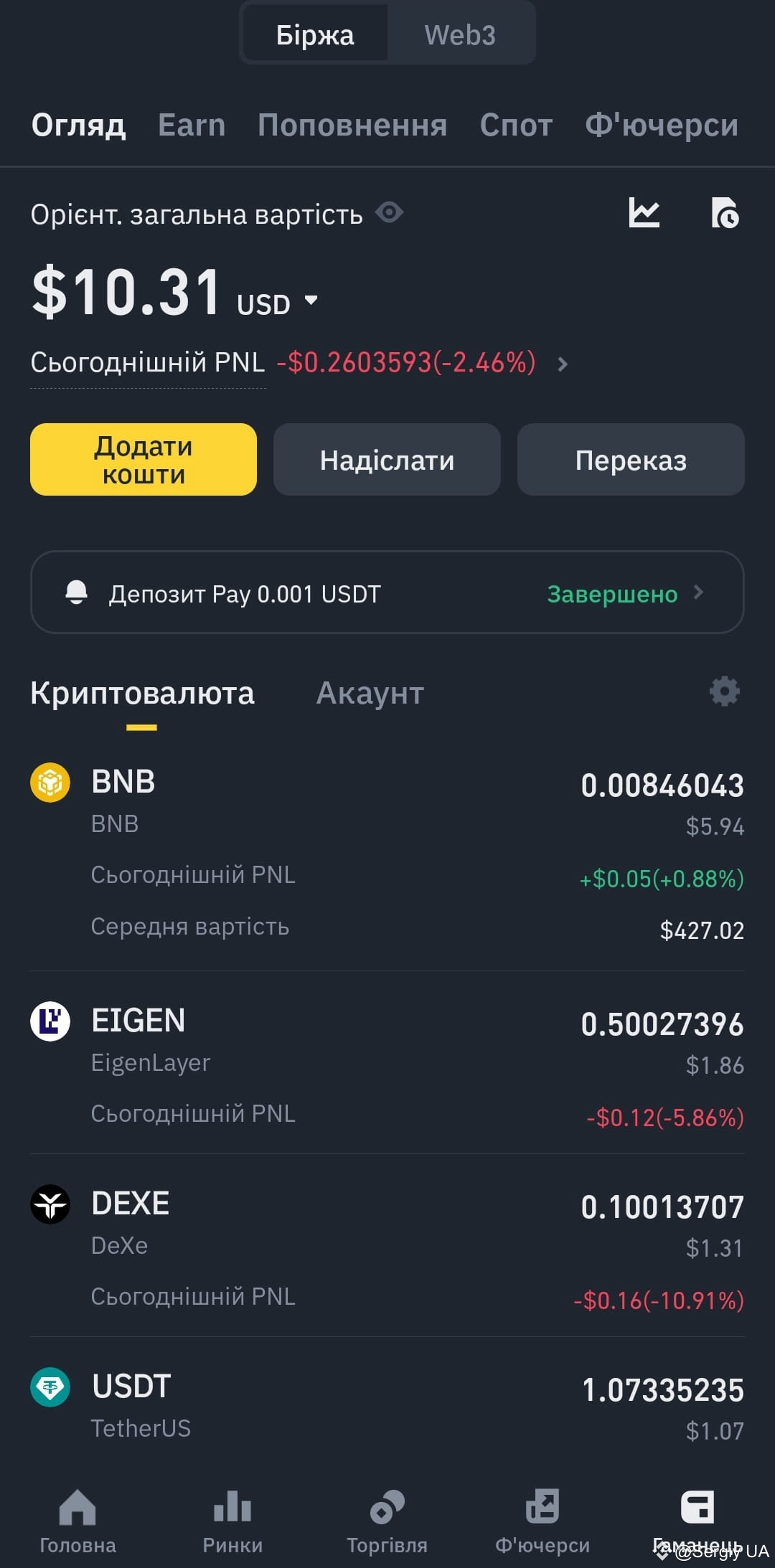The height and width of the screenshot is (1568, 775).
Task: Switch to the Web3 mode
Action: coord(460,33)
